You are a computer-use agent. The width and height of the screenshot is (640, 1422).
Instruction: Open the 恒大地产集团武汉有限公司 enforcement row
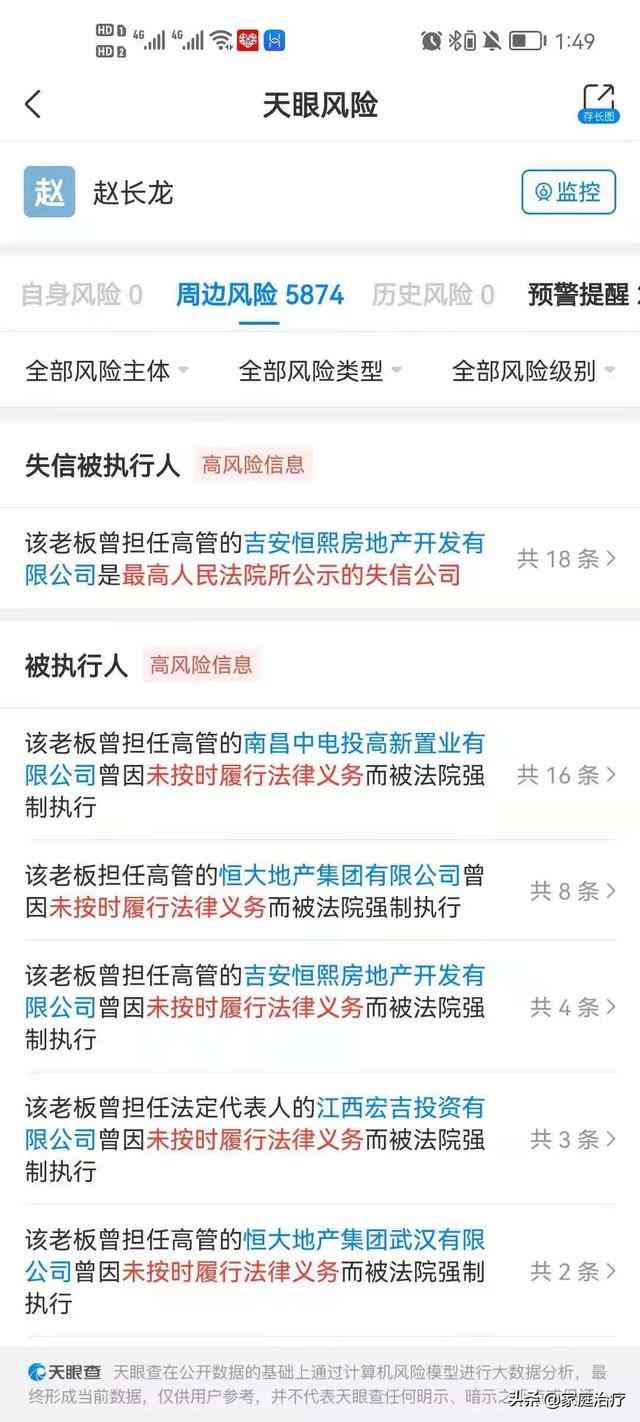click(x=320, y=1272)
